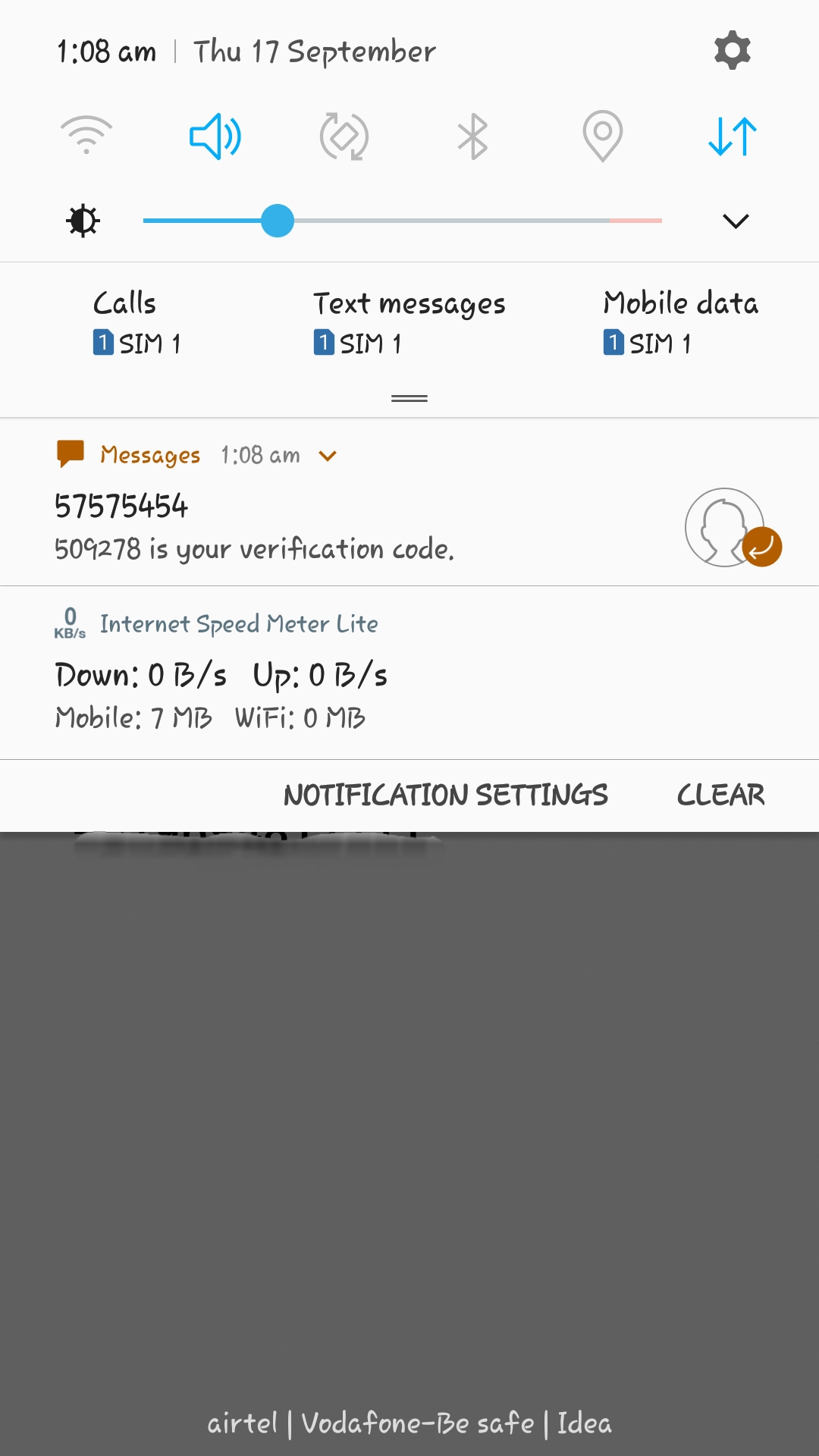Toggle mobile data arrows icon
The image size is (819, 1456).
(731, 136)
